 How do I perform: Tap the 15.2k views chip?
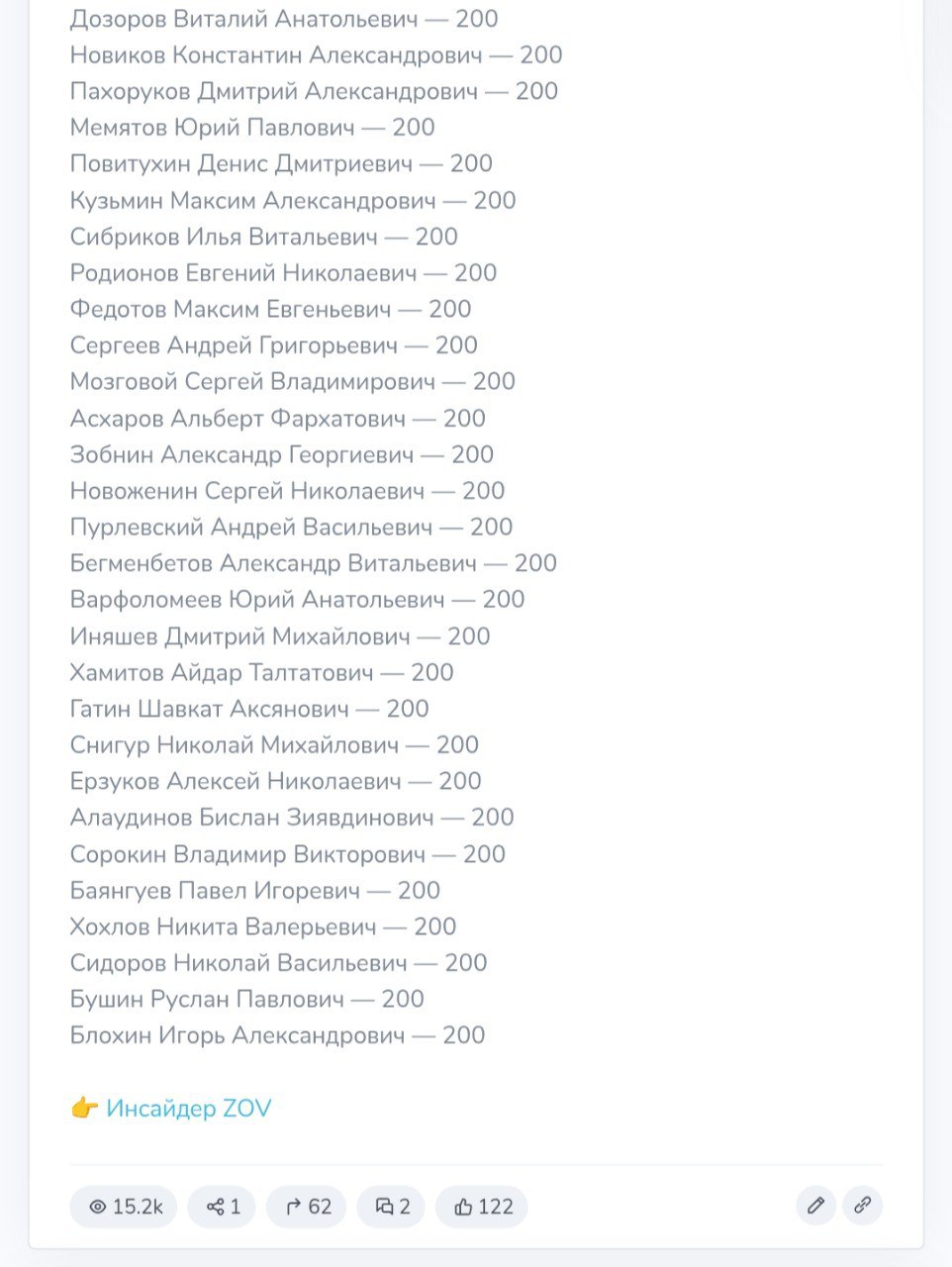click(x=124, y=1207)
